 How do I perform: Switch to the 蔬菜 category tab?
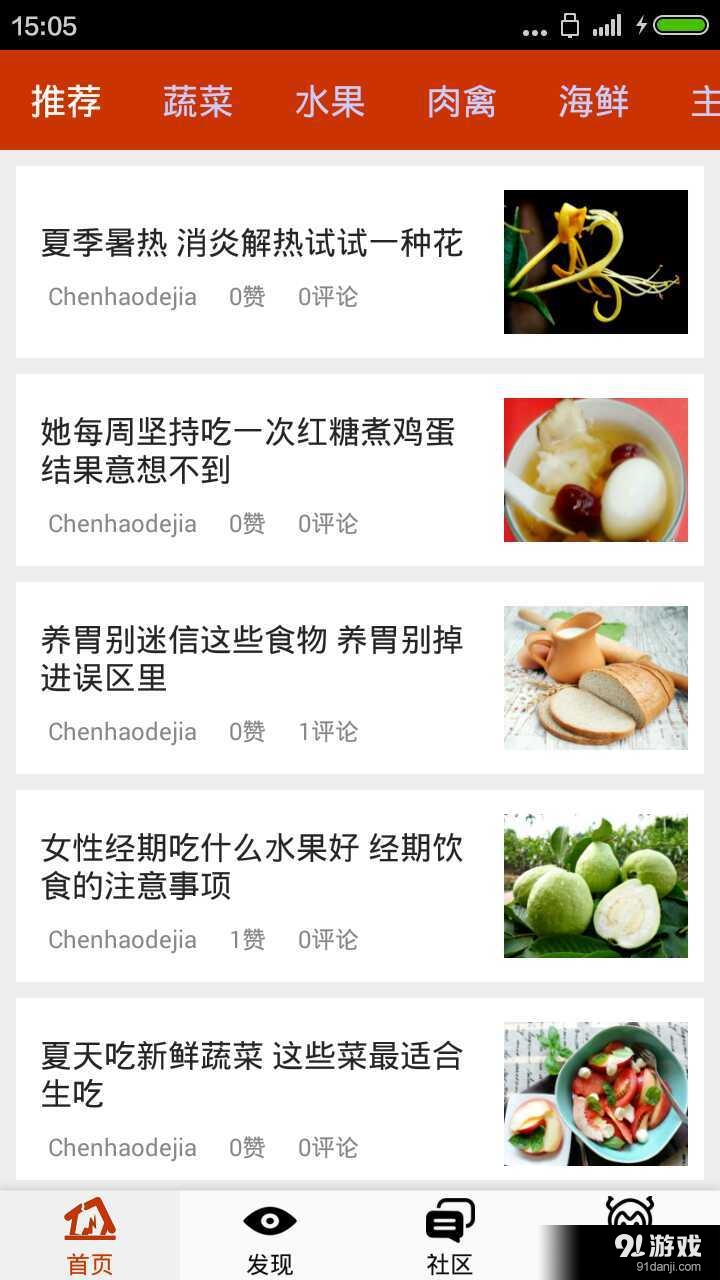coord(199,100)
